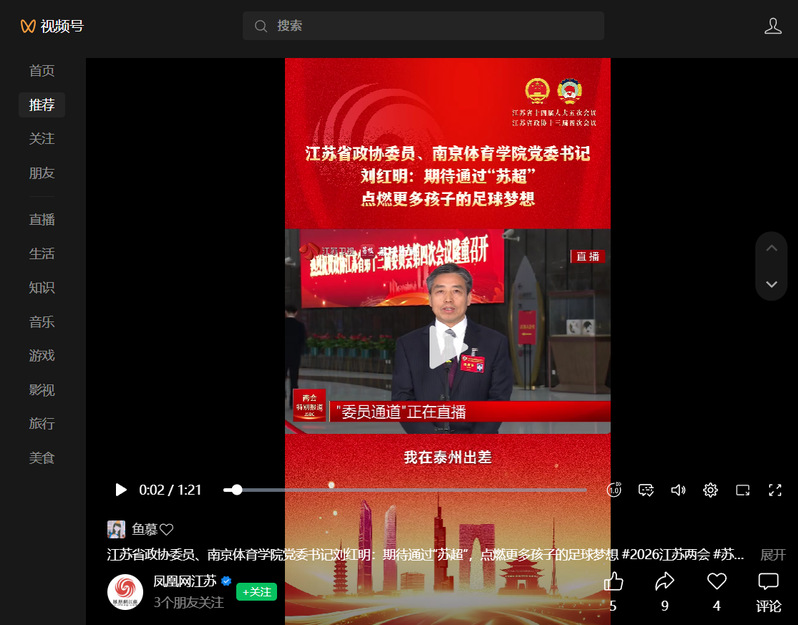Screen dimensions: 798x625
Task: Follow 凤凰网江苏 with the +关注 button
Action: point(256,592)
